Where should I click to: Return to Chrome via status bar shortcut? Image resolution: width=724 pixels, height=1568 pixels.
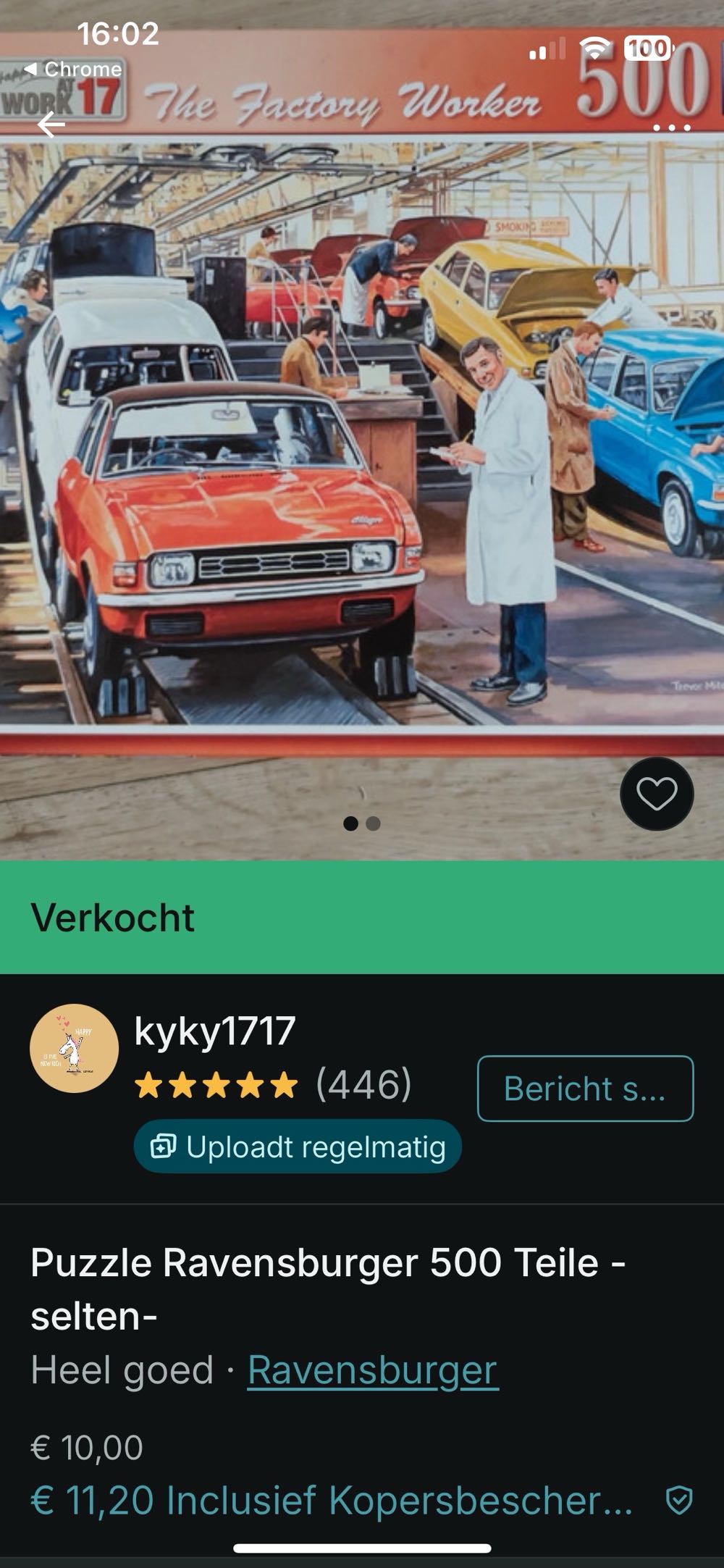coord(74,70)
